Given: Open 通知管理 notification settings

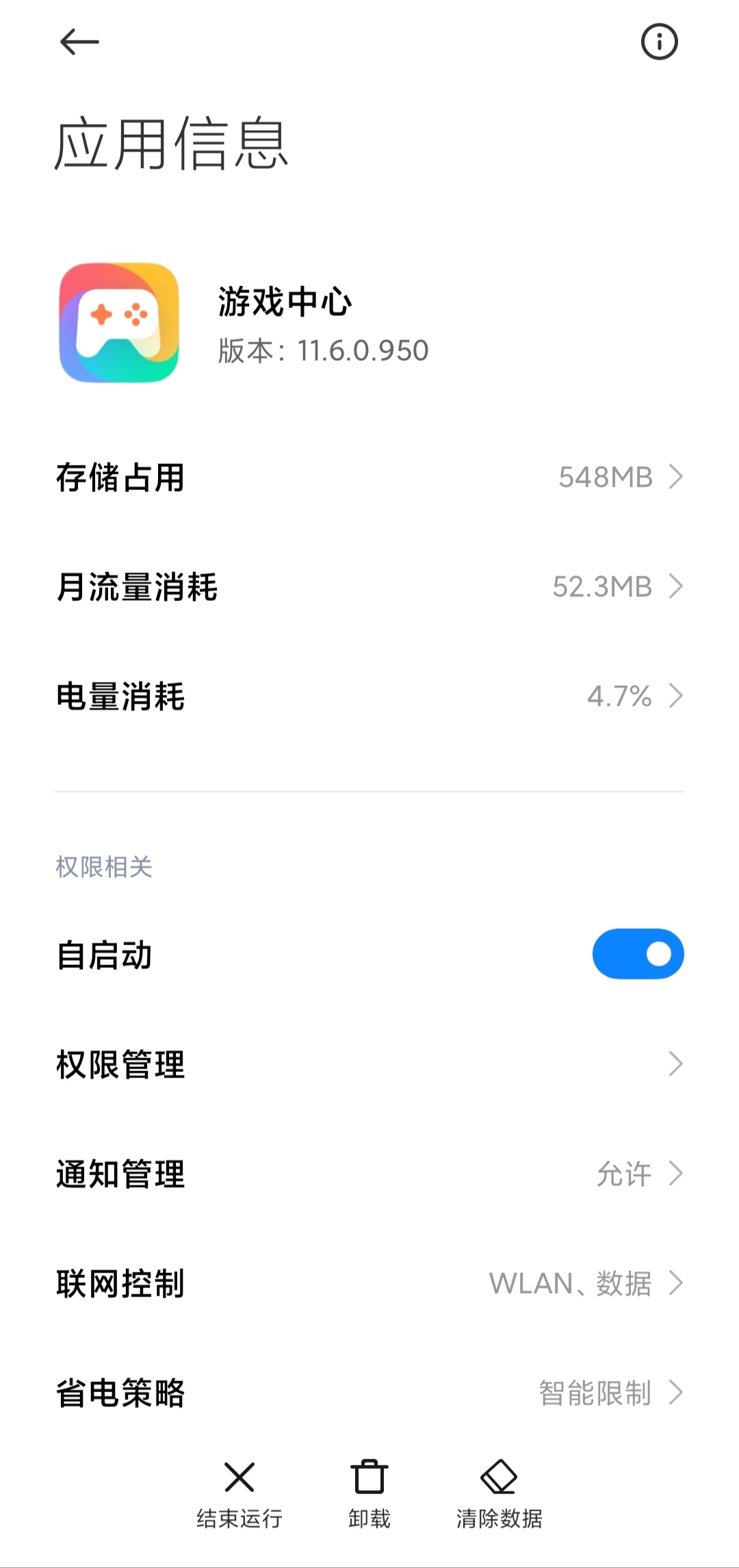Looking at the screenshot, I should point(369,1174).
